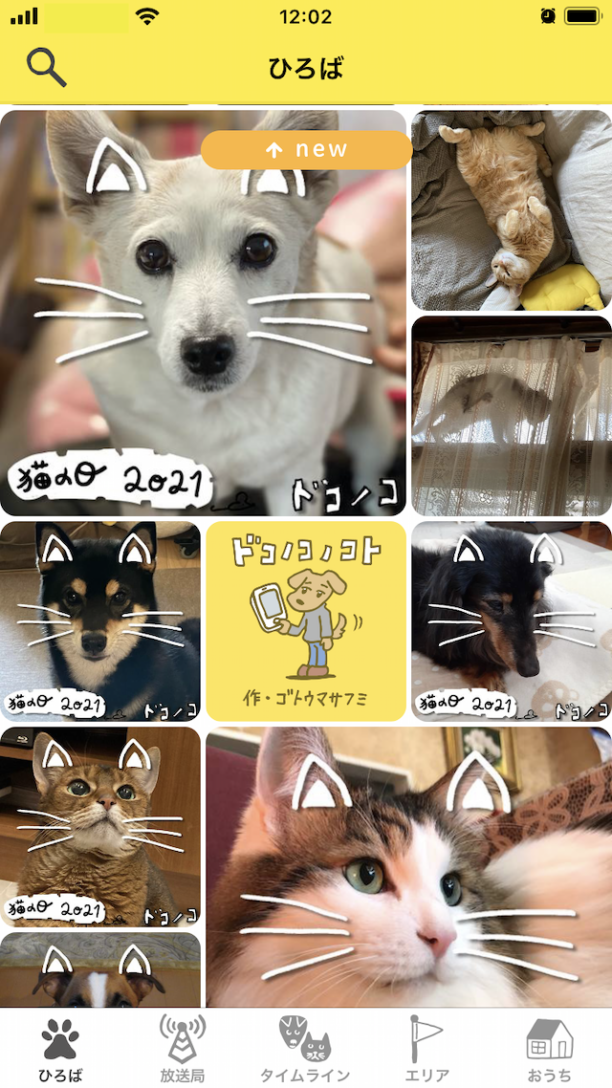Tap the new posts button

307,150
